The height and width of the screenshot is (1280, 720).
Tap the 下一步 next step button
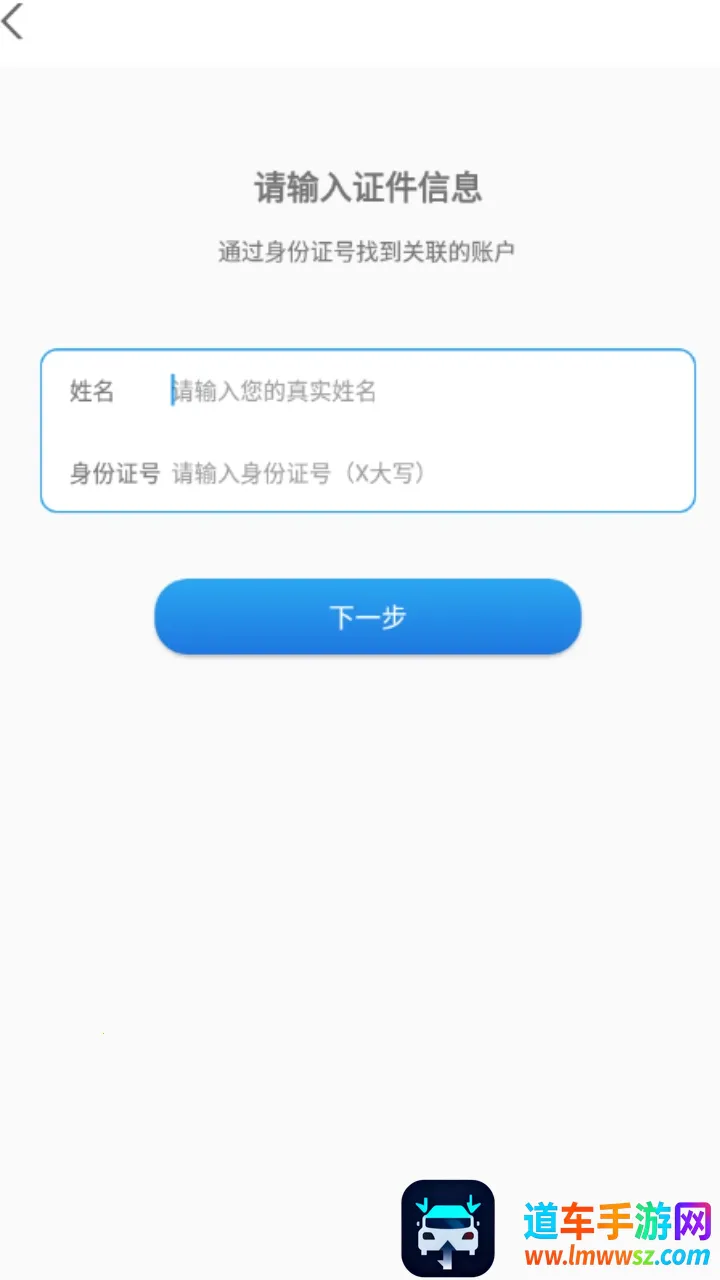pos(367,617)
